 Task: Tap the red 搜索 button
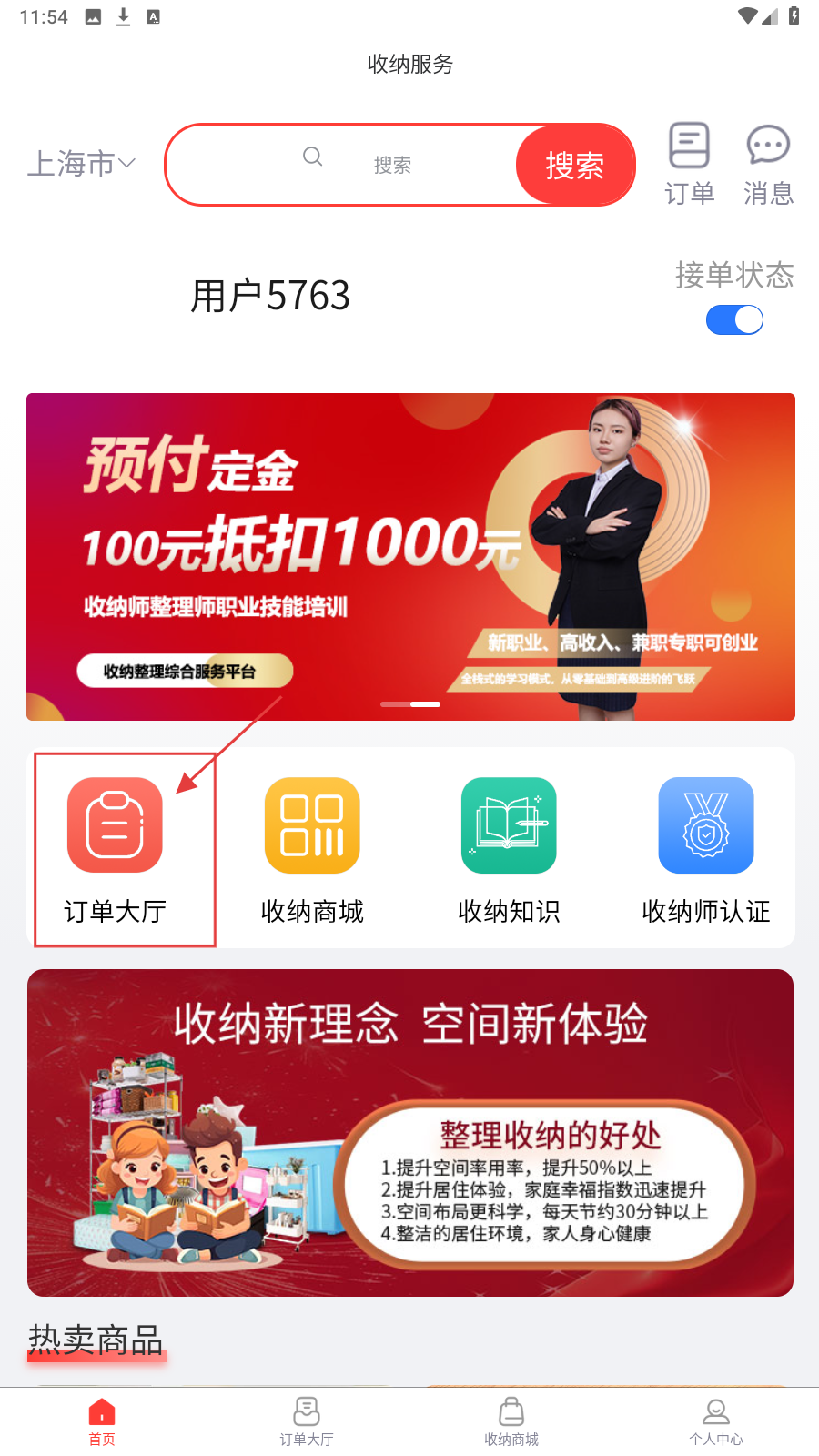pos(574,165)
